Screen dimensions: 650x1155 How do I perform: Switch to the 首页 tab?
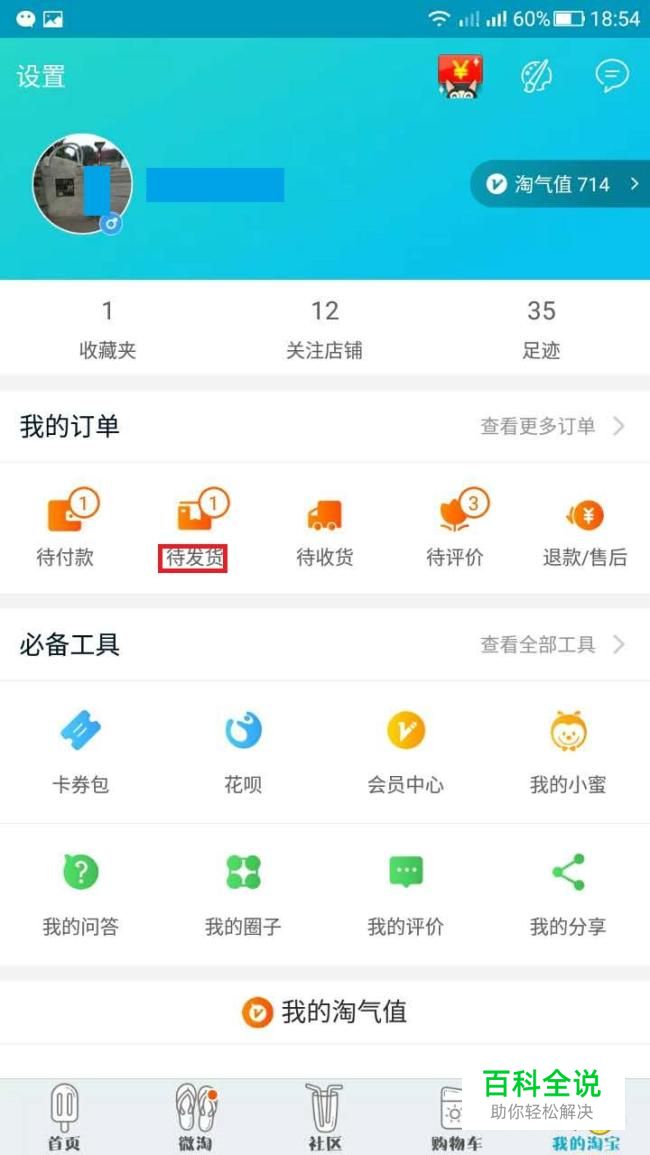pyautogui.click(x=64, y=1117)
